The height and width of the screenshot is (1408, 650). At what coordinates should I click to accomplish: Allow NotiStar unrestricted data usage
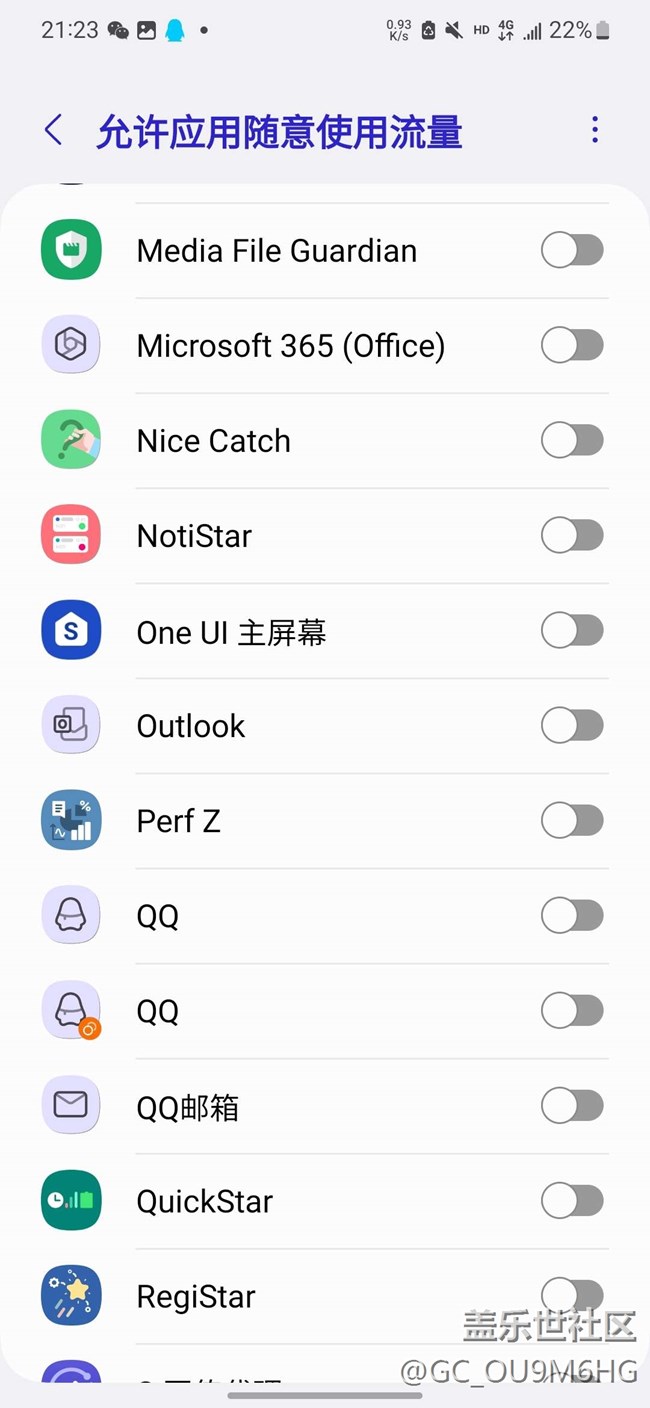coord(572,536)
